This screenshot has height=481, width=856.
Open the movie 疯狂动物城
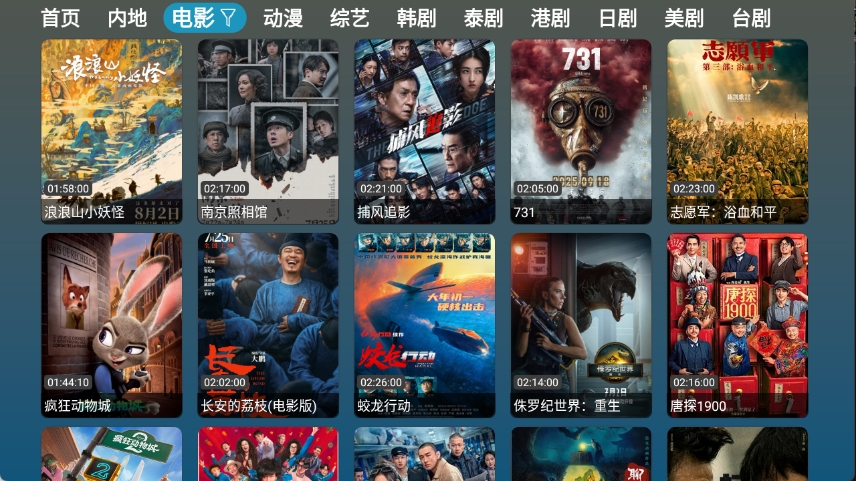(x=111, y=324)
